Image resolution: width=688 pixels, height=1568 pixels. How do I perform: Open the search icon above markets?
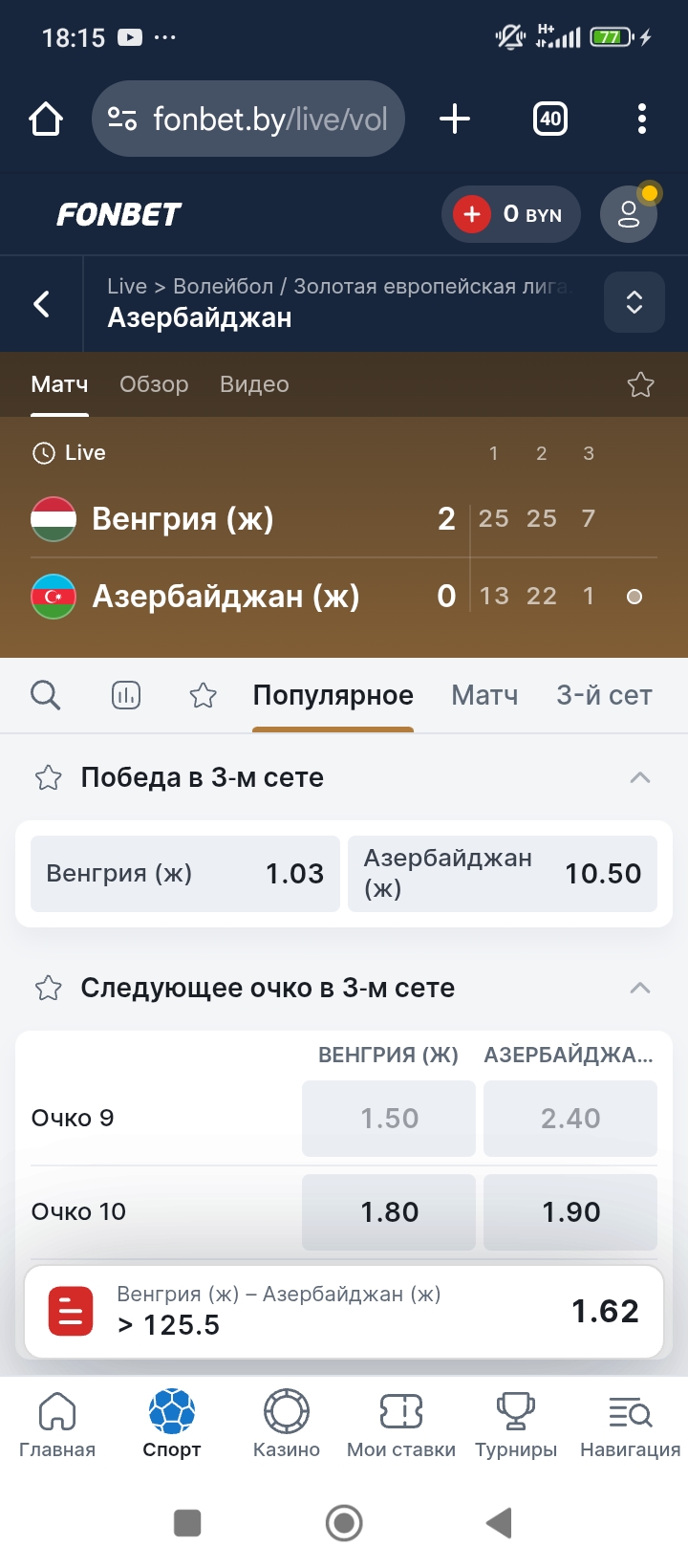pos(45,695)
